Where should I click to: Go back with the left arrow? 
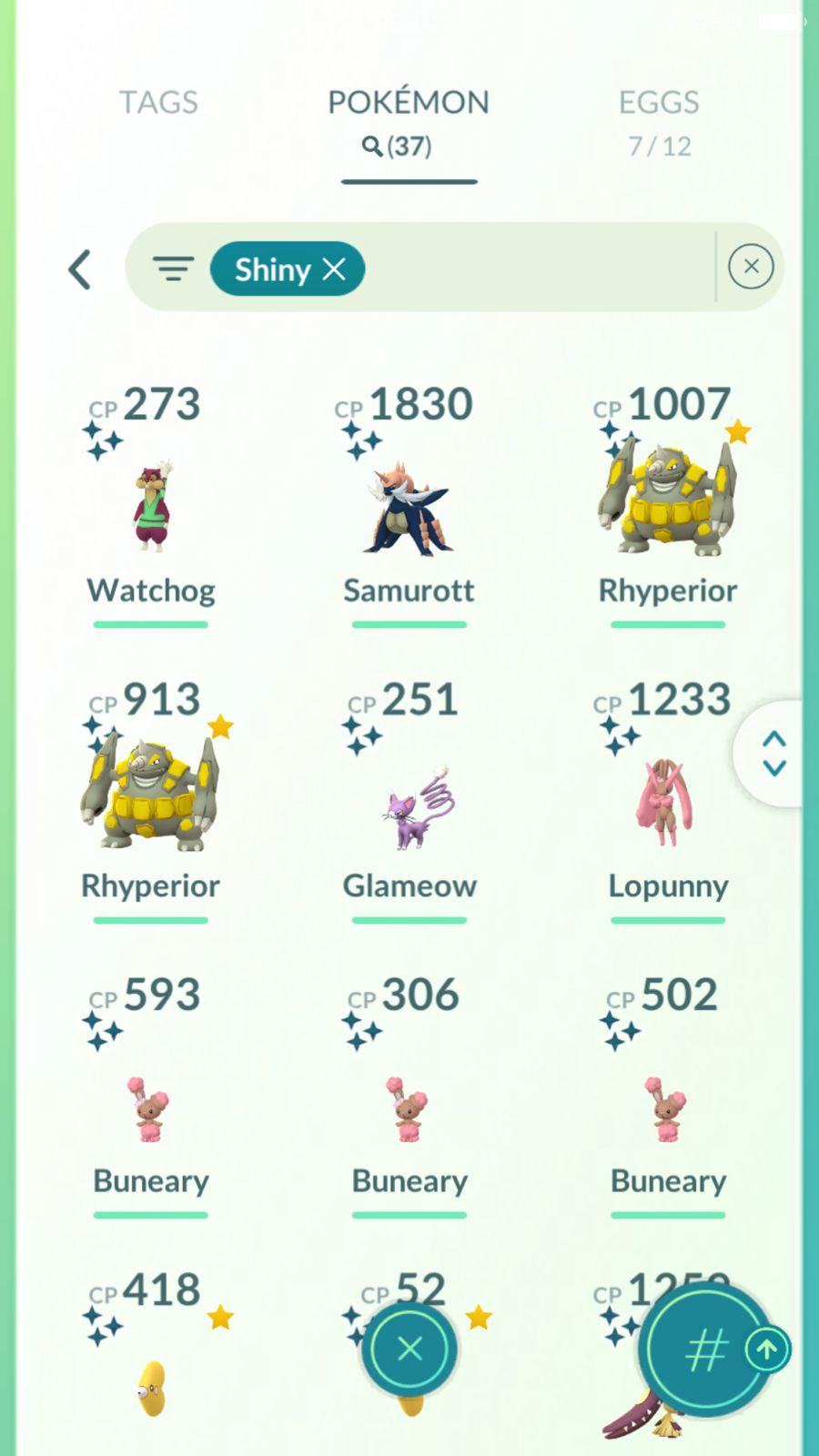(80, 269)
